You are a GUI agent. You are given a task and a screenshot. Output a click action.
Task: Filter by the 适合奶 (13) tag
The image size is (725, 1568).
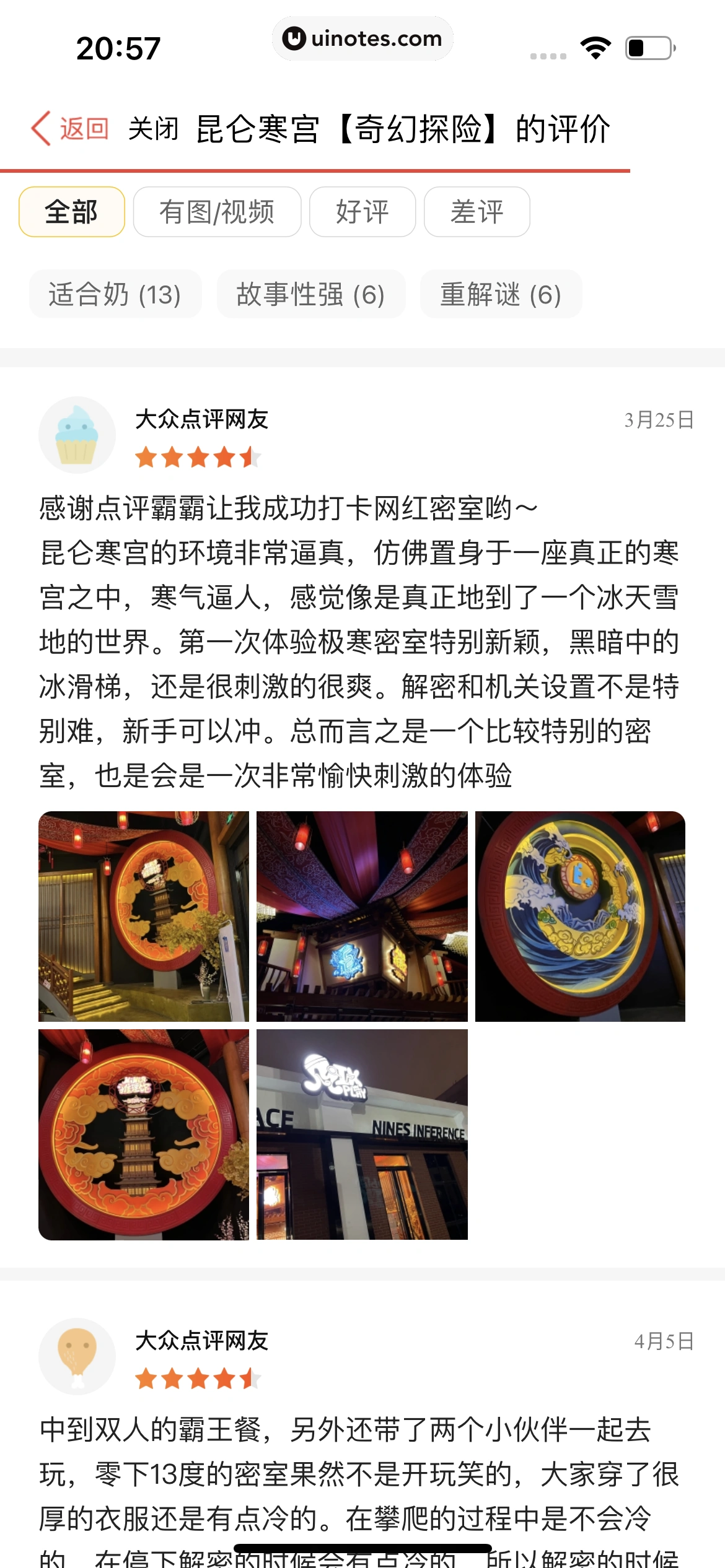pos(115,294)
